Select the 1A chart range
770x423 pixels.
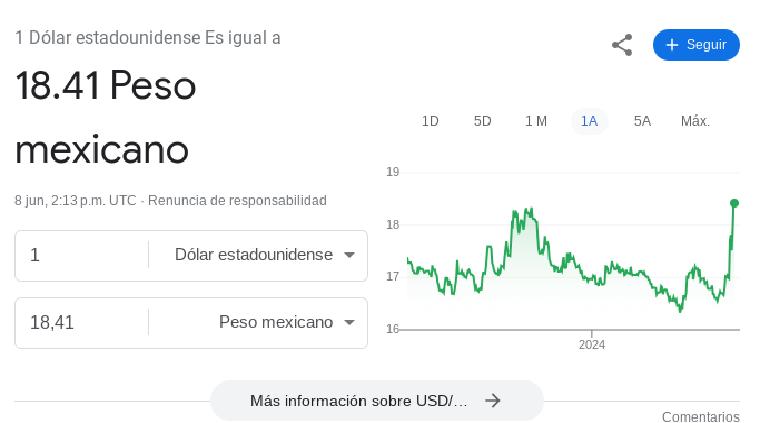pyautogui.click(x=590, y=121)
